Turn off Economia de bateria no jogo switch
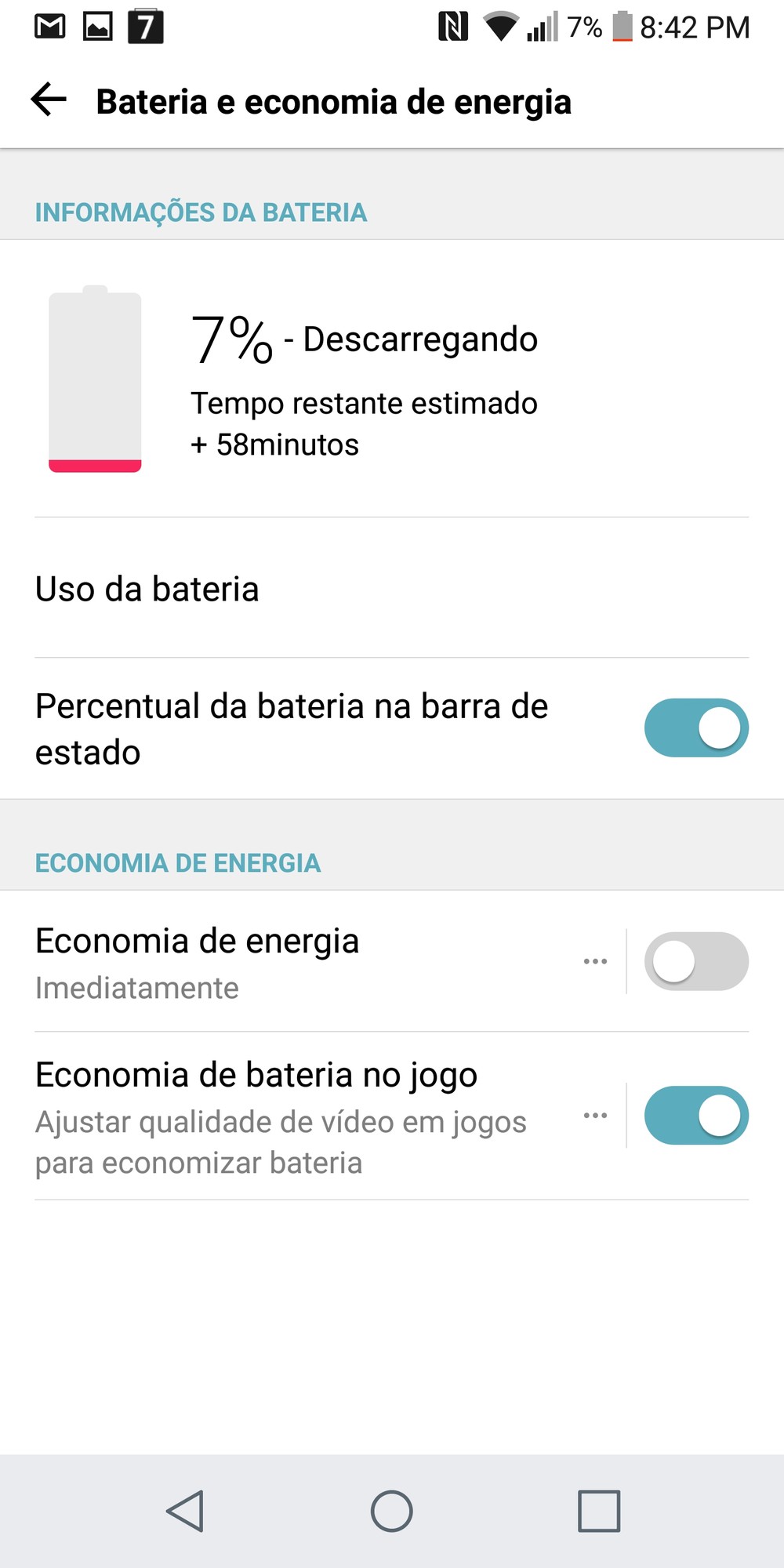 click(x=696, y=1115)
